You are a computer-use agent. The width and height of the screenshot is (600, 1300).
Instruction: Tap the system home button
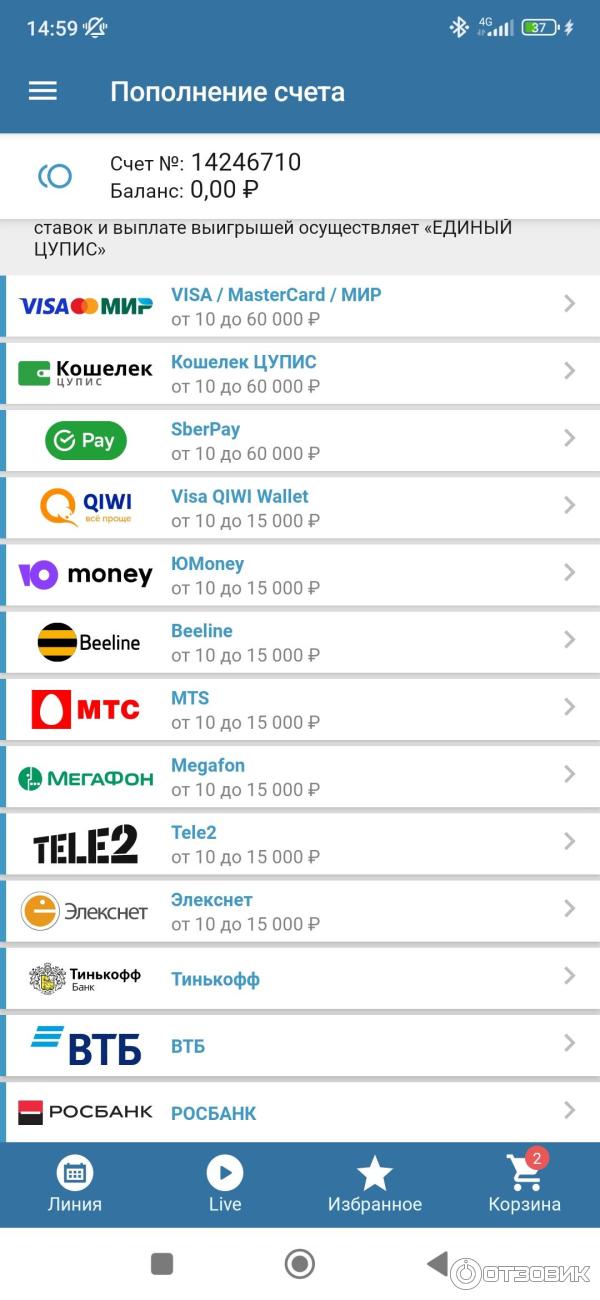click(x=299, y=1264)
